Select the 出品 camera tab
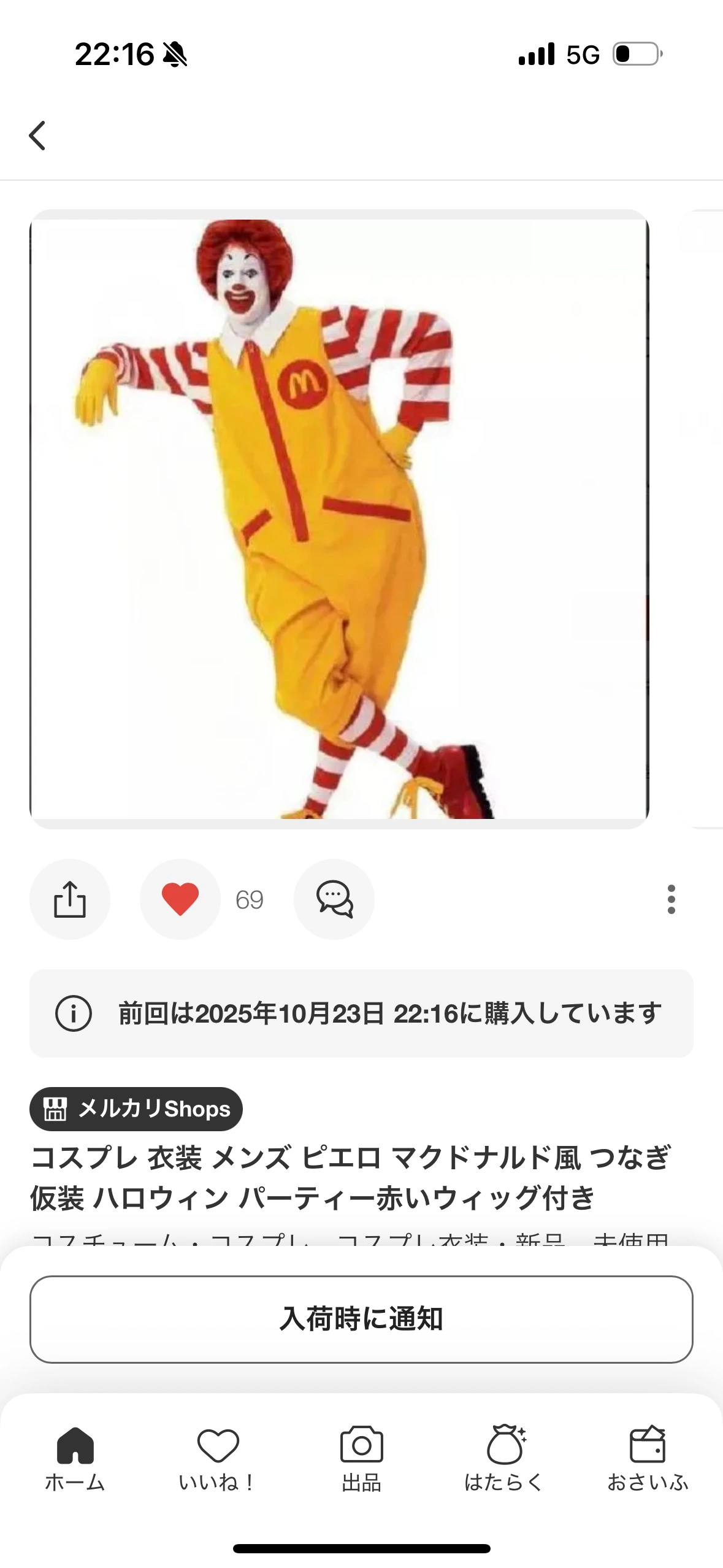This screenshot has height=1568, width=723. pyautogui.click(x=361, y=1458)
